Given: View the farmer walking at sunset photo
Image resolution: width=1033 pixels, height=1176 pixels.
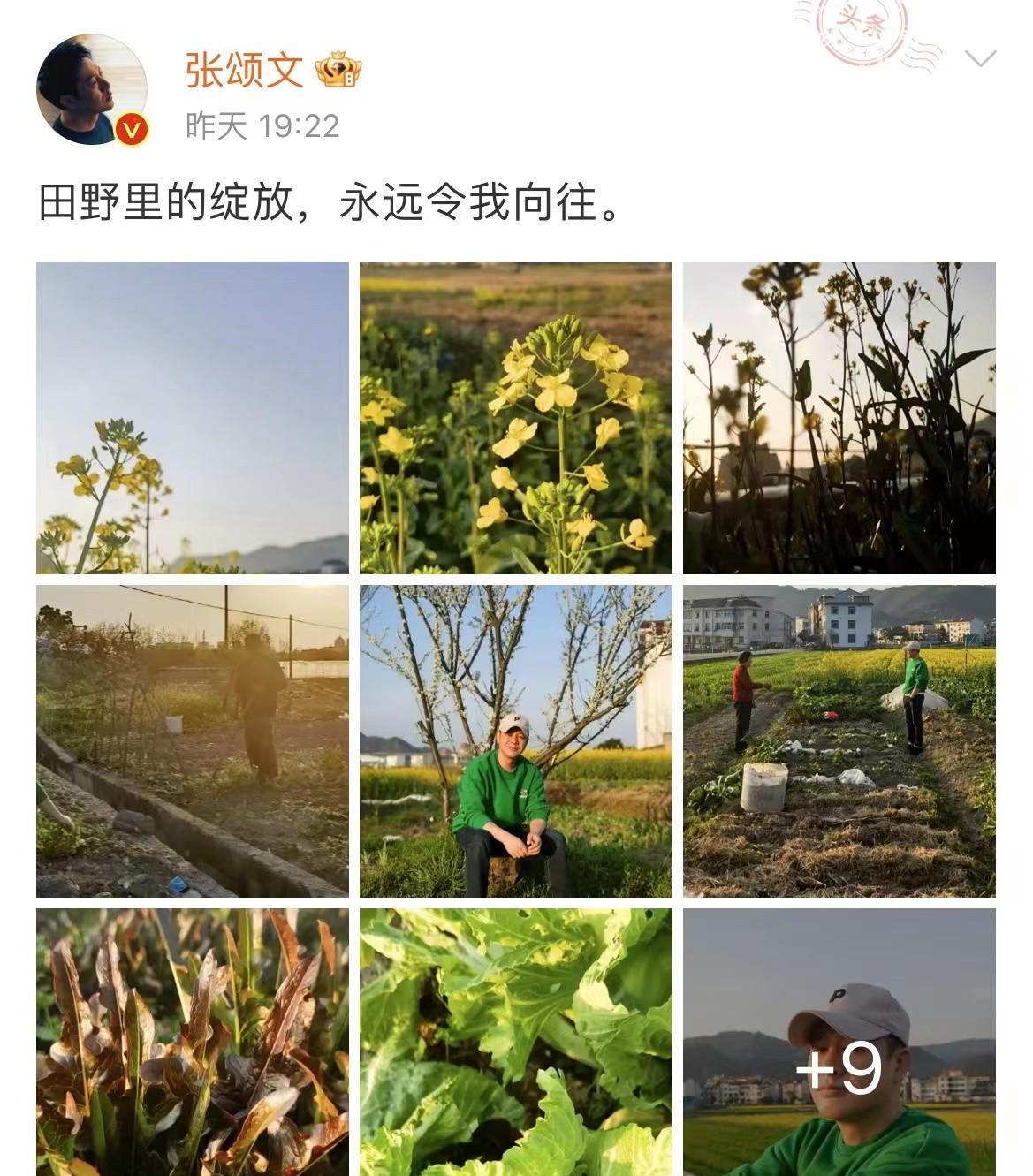Looking at the screenshot, I should pyautogui.click(x=193, y=740).
